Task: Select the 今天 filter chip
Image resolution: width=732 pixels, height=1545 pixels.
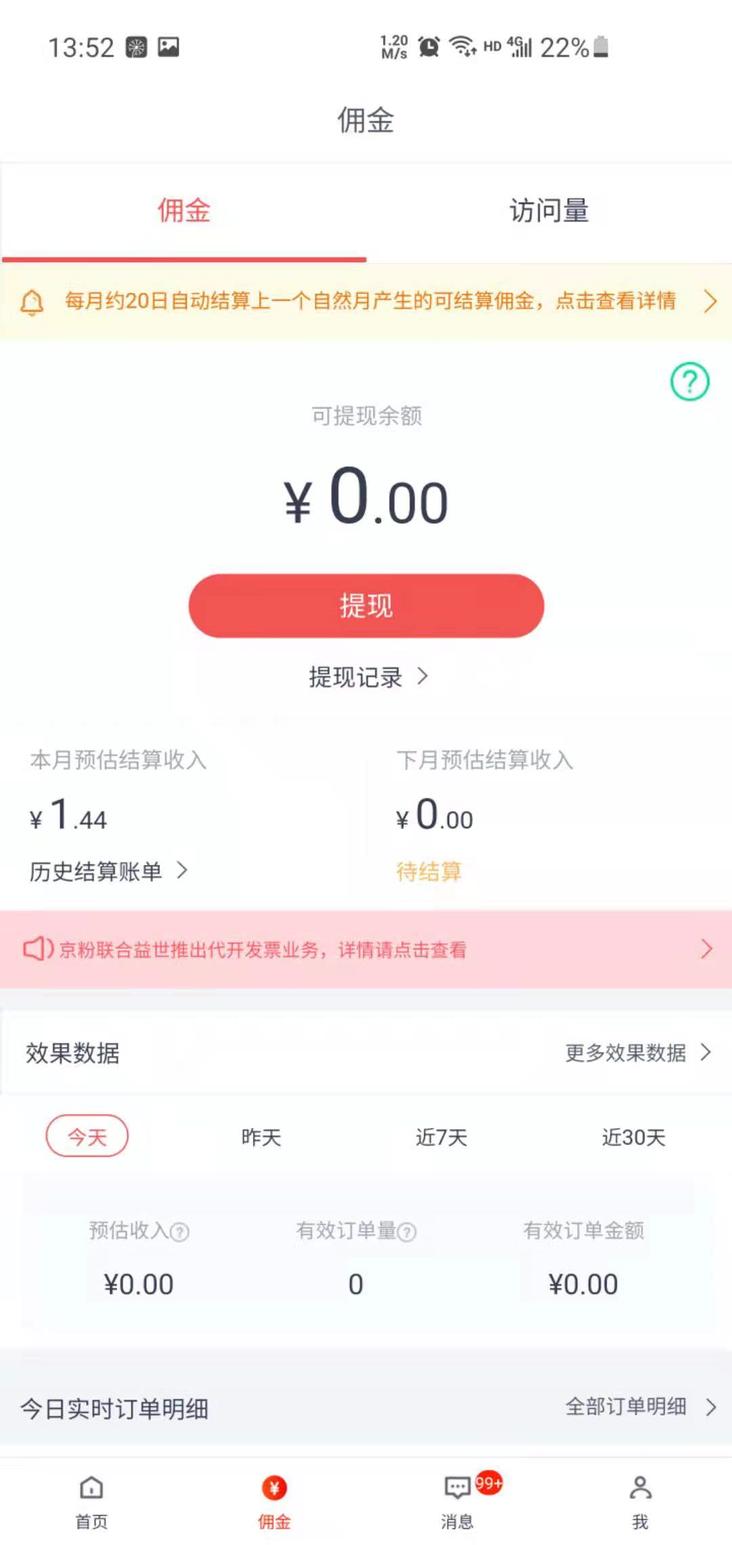Action: (87, 1136)
